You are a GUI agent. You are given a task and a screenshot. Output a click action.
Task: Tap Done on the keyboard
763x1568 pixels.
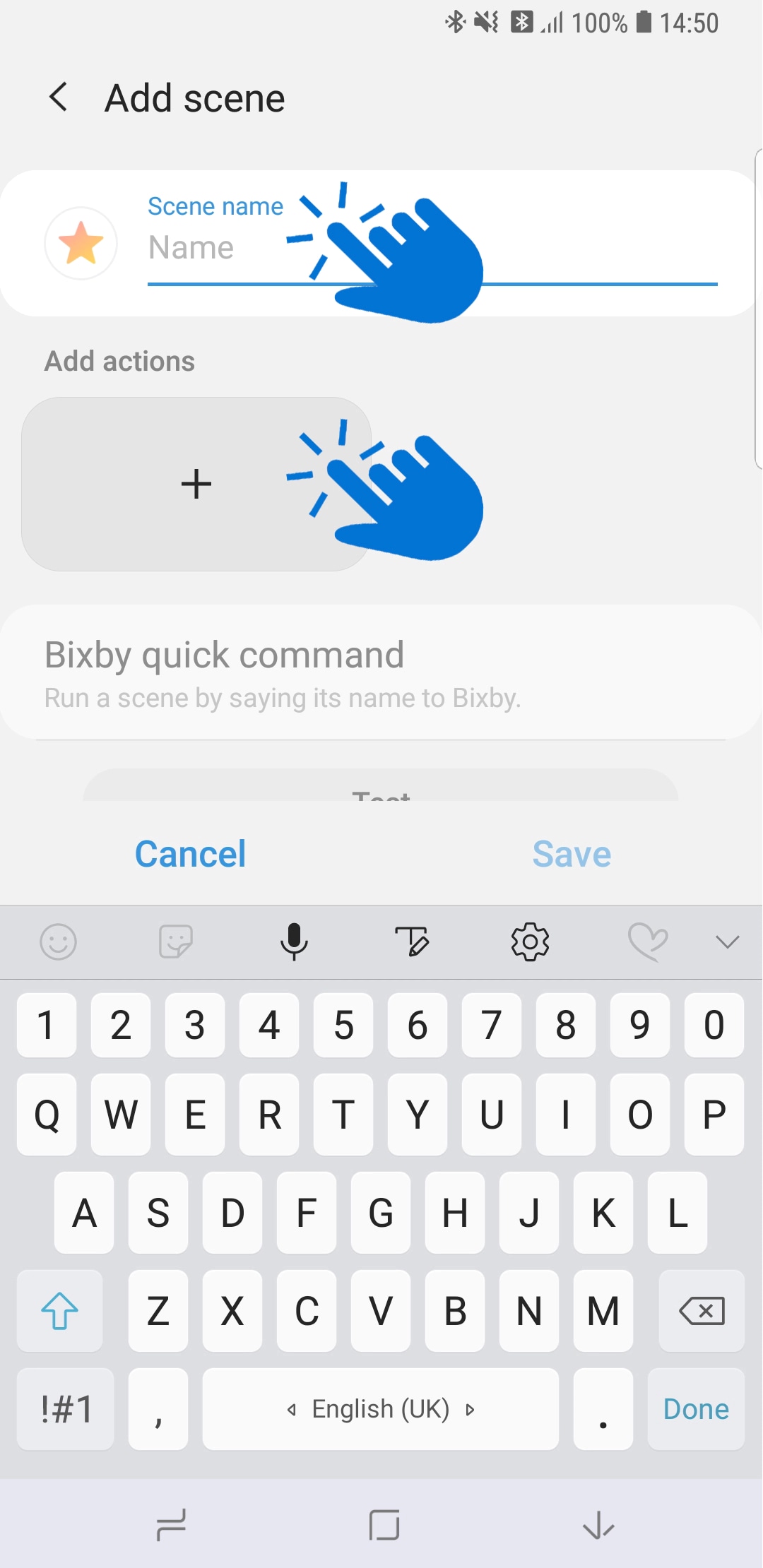point(696,1409)
